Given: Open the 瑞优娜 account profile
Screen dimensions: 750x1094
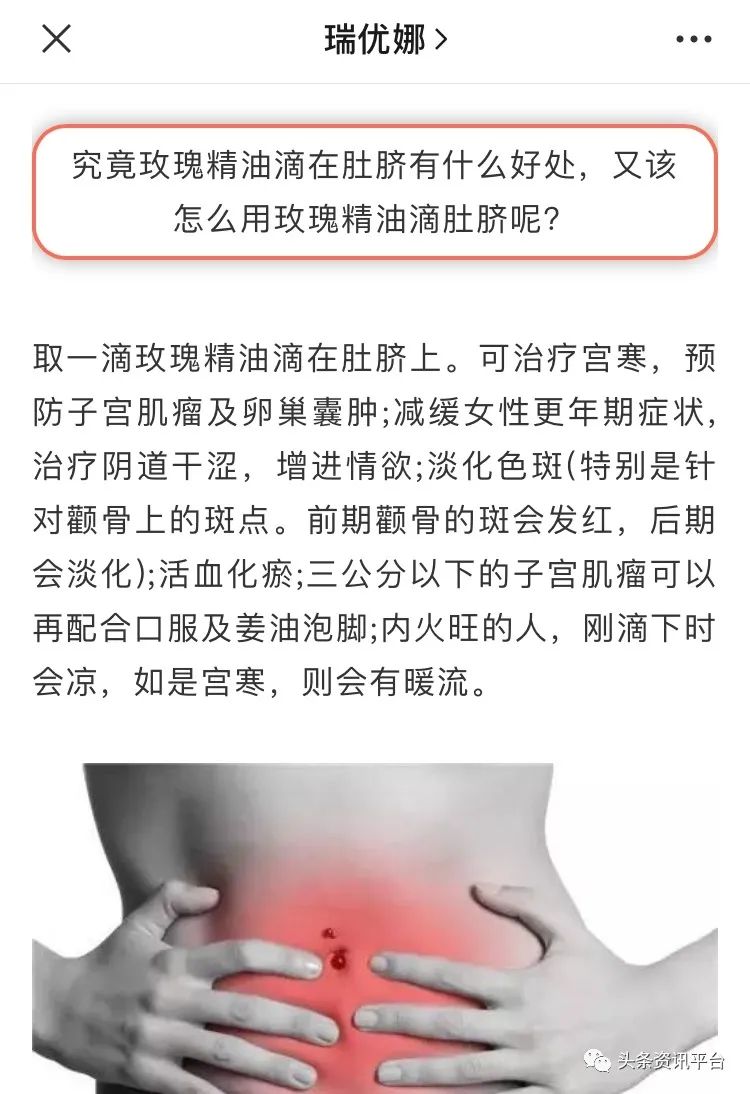Looking at the screenshot, I should pos(386,40).
